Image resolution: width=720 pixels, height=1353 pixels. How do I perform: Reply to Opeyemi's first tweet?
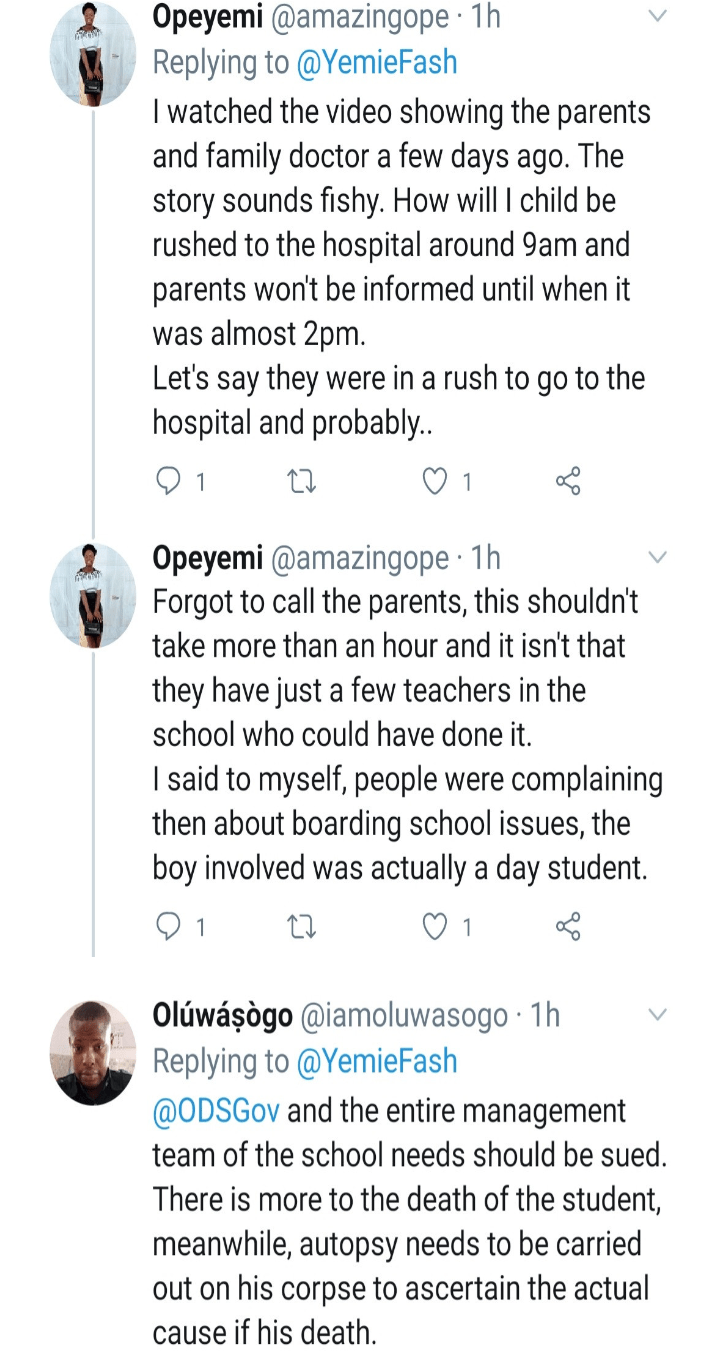pyautogui.click(x=168, y=481)
